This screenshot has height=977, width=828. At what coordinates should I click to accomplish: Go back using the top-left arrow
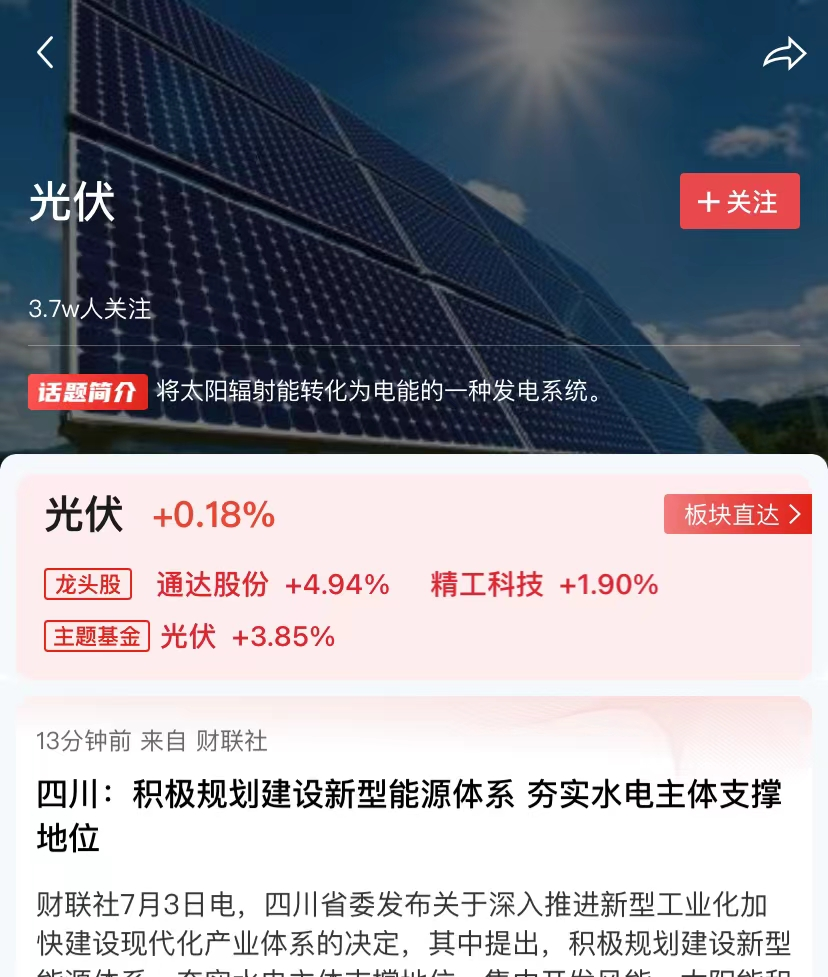tap(45, 52)
